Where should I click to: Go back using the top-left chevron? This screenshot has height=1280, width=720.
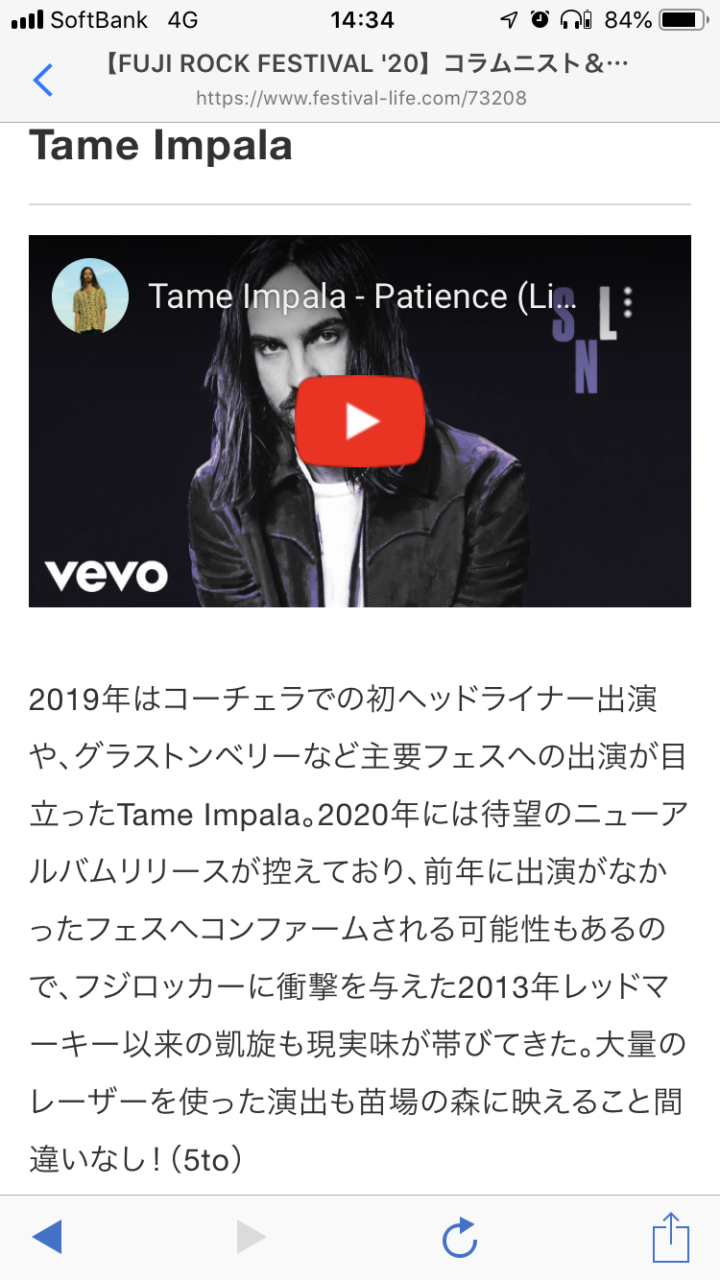pos(42,80)
